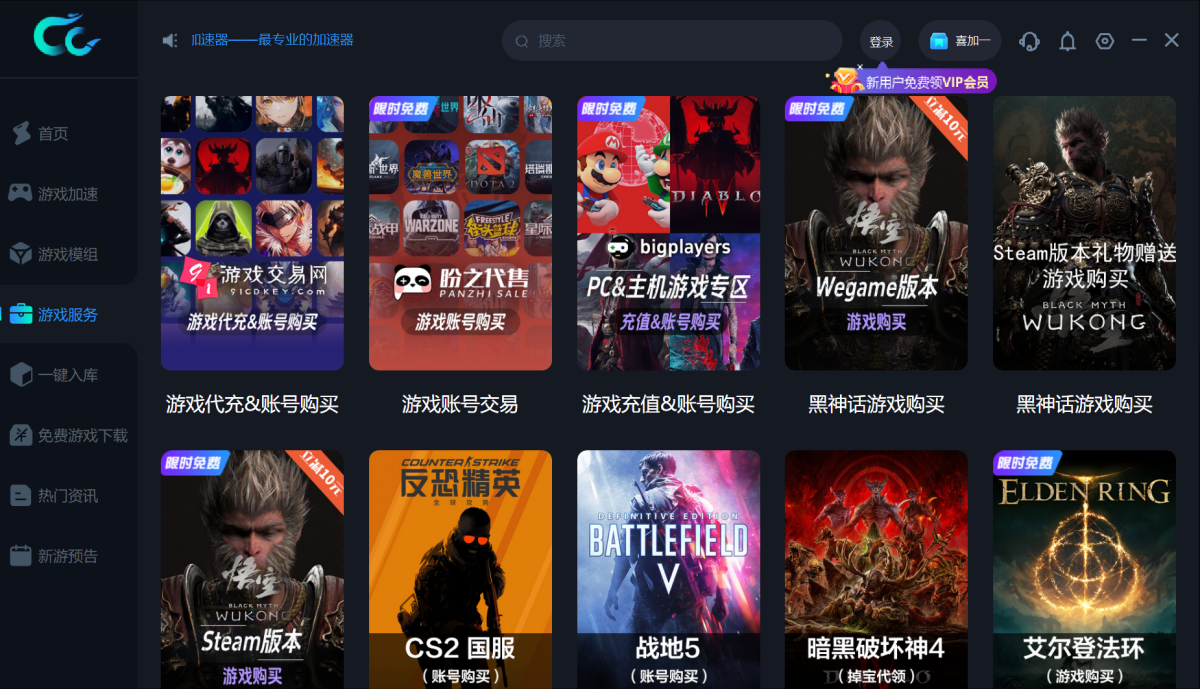Select the CS2 国服 账号购买 card
Screen dimensions: 1200x689
point(460,569)
